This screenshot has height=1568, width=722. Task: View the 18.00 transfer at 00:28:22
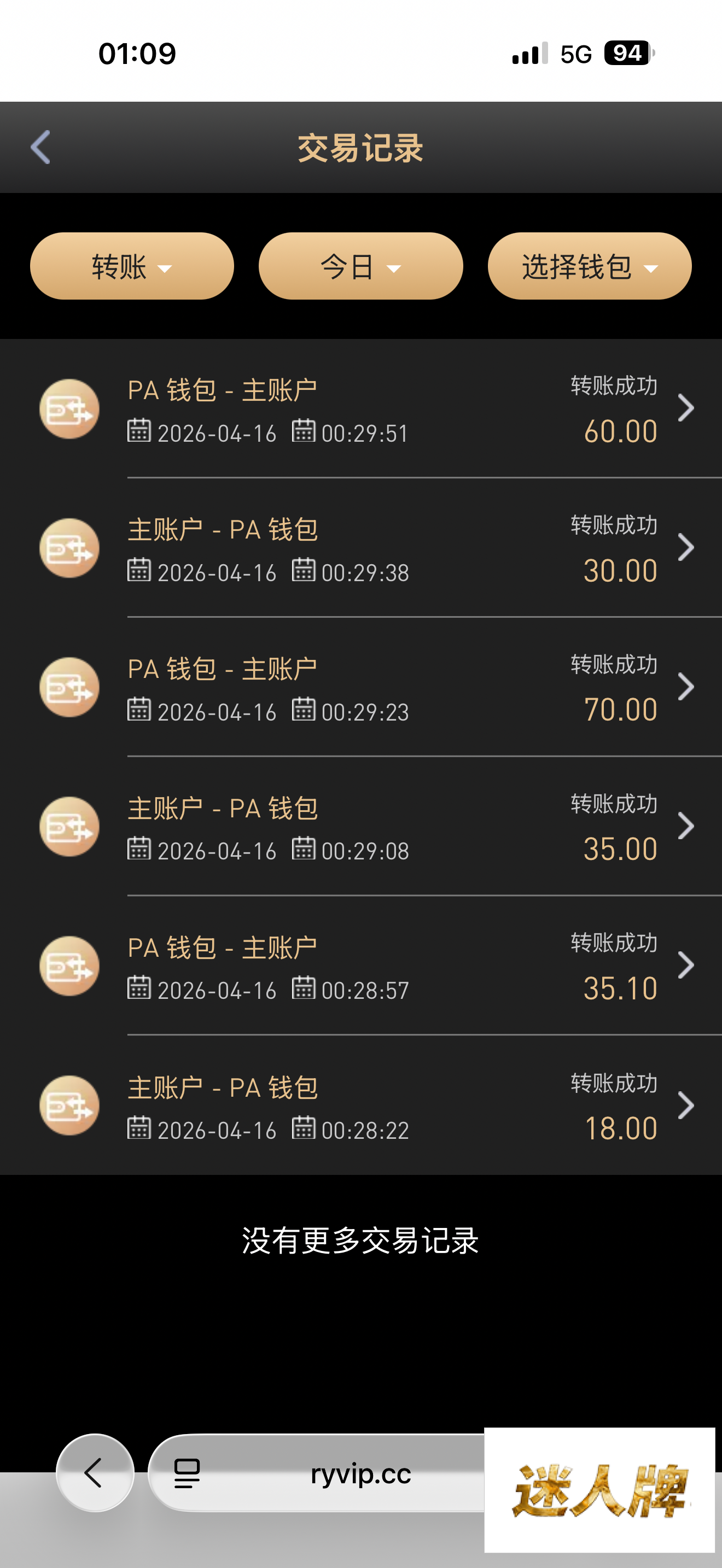point(389,1105)
